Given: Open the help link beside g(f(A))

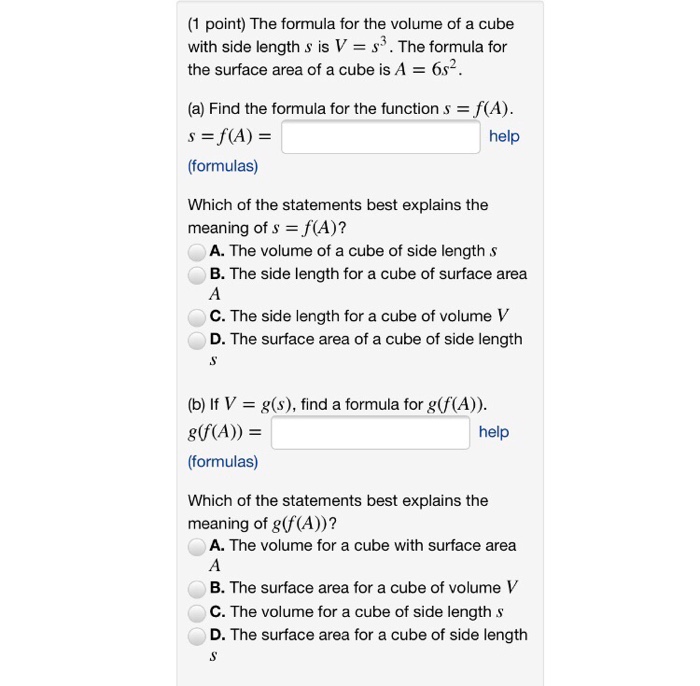Looking at the screenshot, I should (493, 432).
